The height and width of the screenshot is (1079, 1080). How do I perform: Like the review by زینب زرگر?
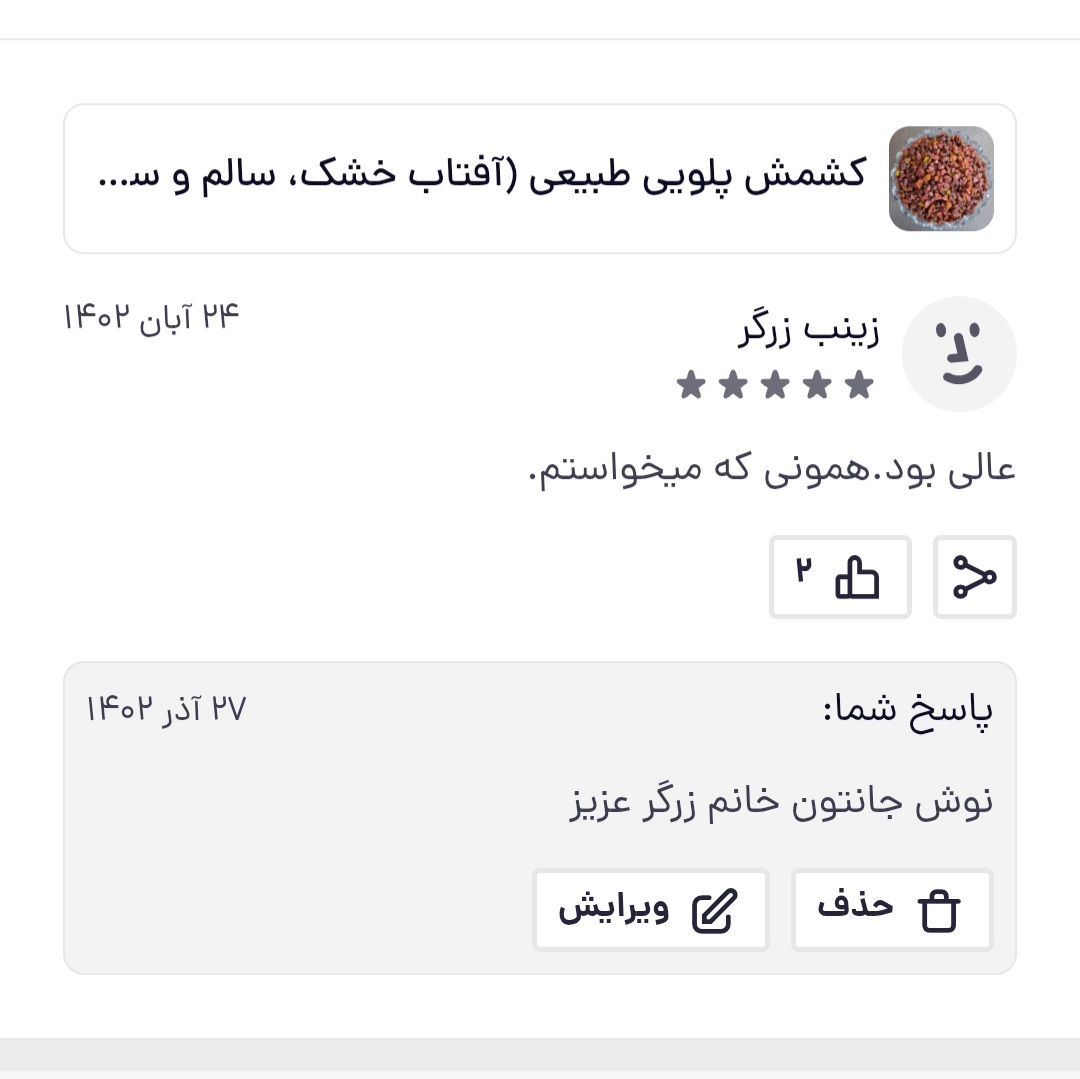[x=840, y=577]
